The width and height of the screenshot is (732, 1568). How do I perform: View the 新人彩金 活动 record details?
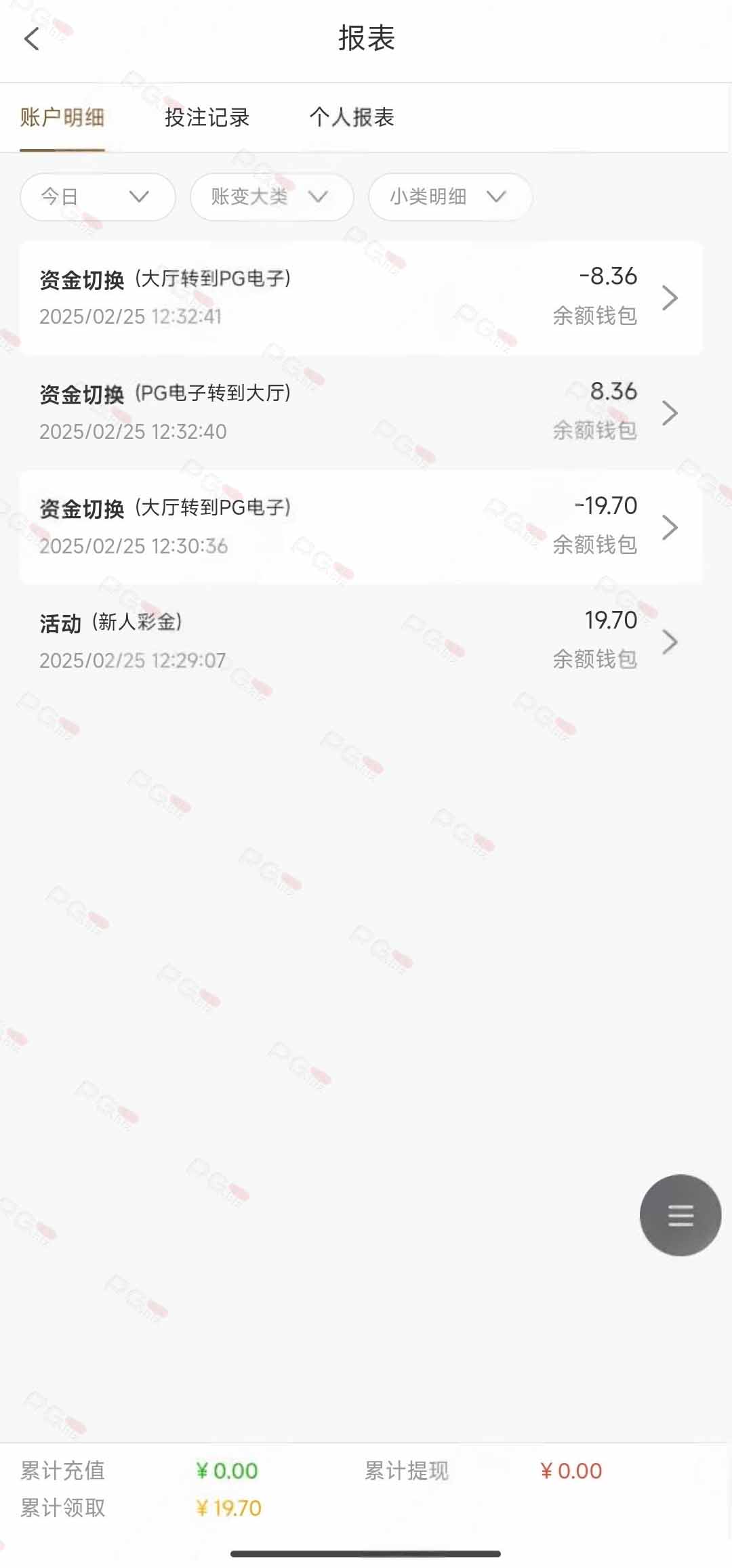[x=361, y=641]
